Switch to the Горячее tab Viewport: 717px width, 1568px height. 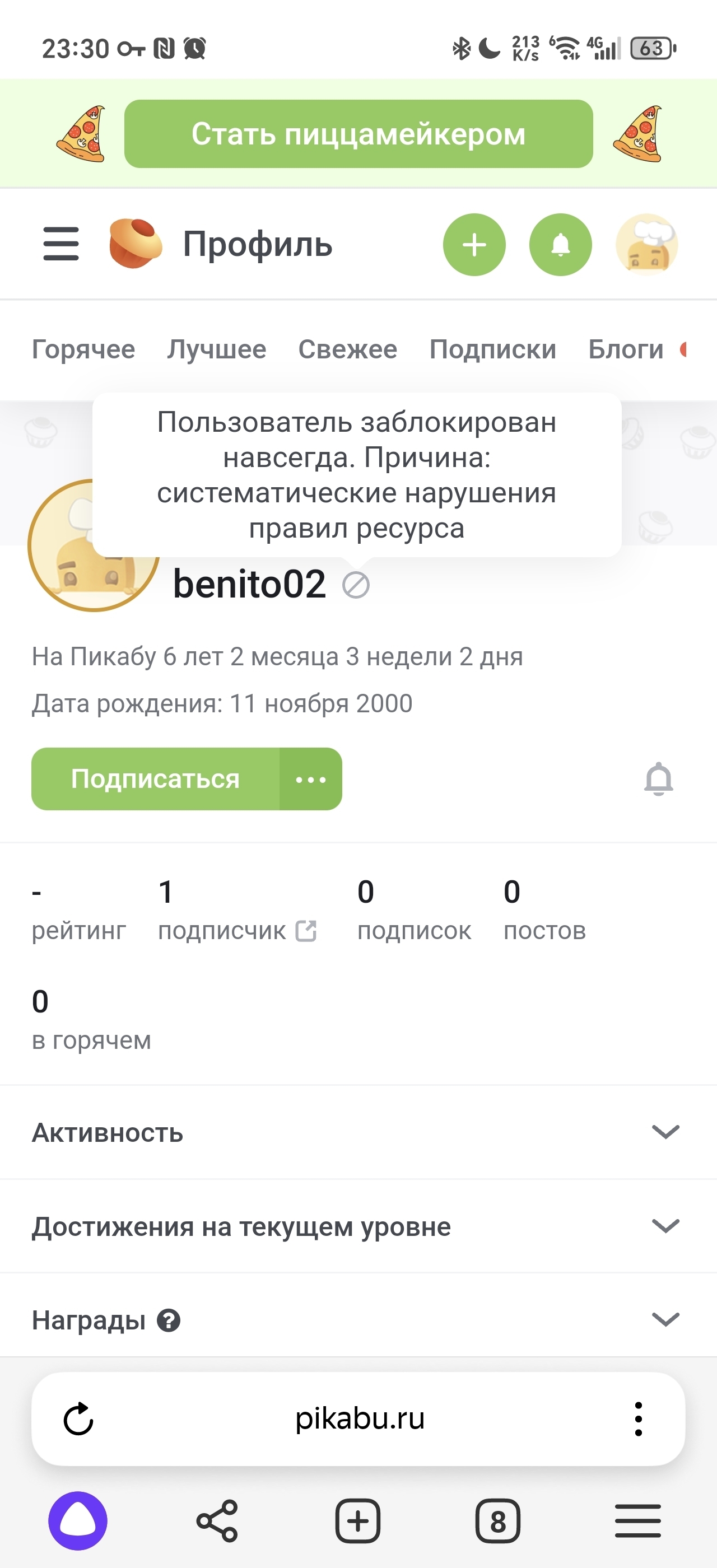83,349
